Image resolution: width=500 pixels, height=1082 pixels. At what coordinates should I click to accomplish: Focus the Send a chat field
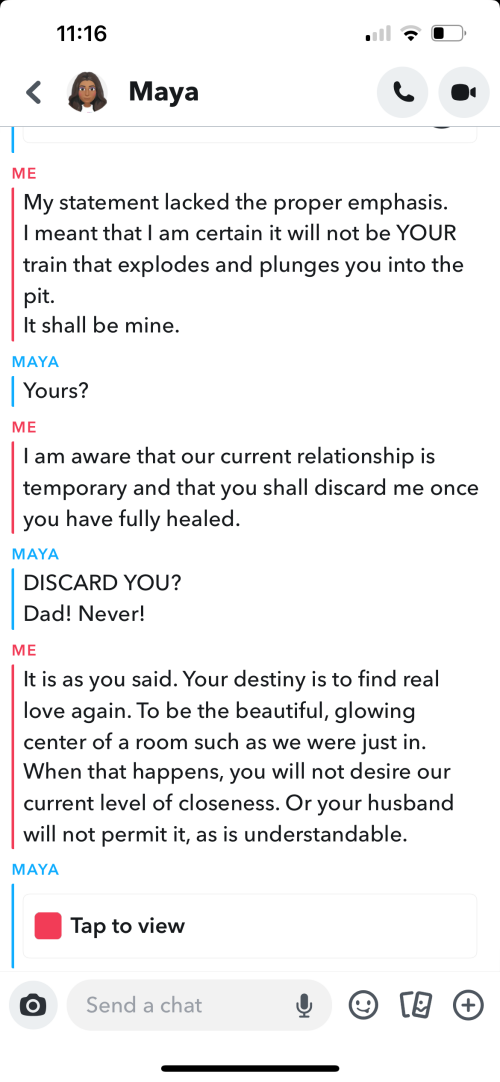coord(199,1005)
